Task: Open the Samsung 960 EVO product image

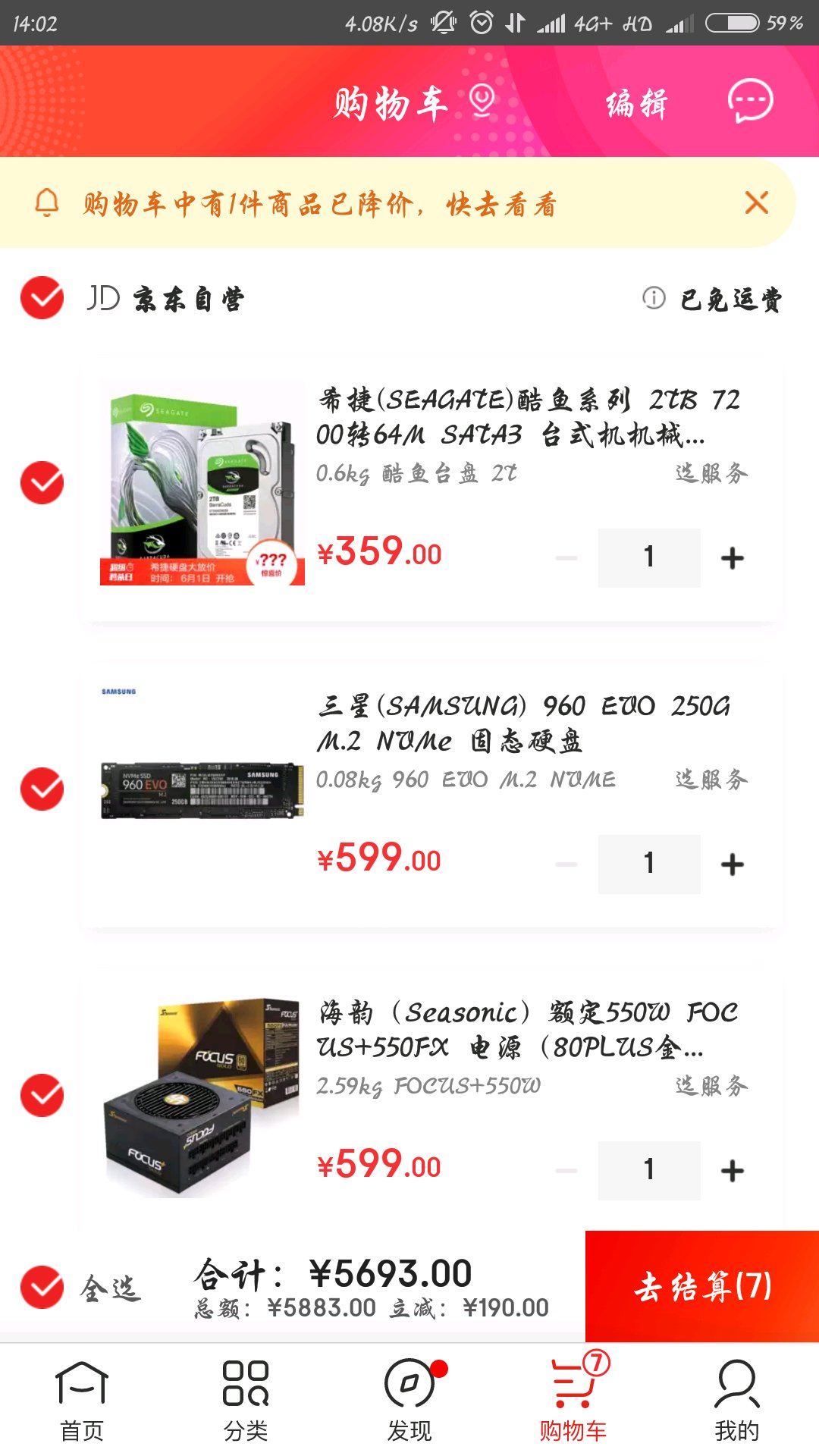Action: [x=202, y=789]
